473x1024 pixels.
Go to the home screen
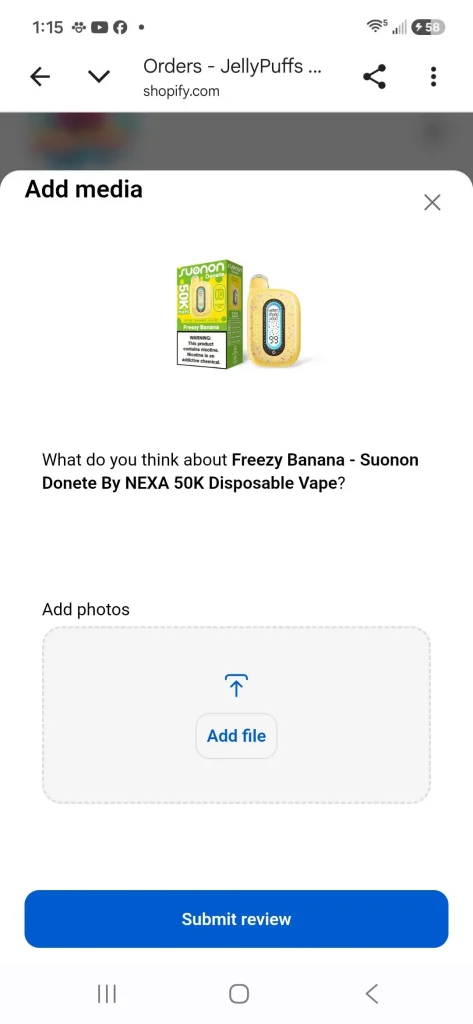[x=238, y=994]
